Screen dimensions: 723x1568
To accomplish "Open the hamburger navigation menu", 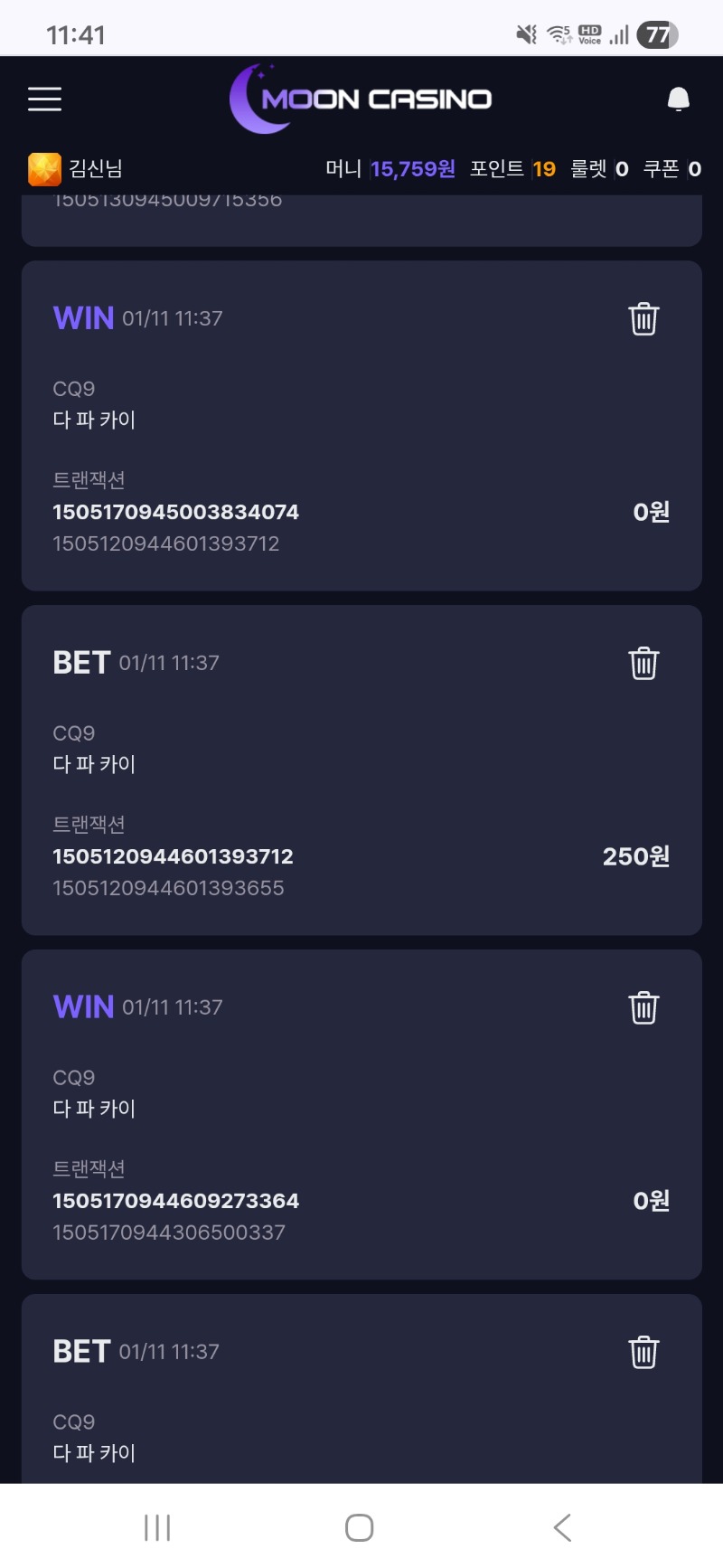I will click(x=44, y=99).
